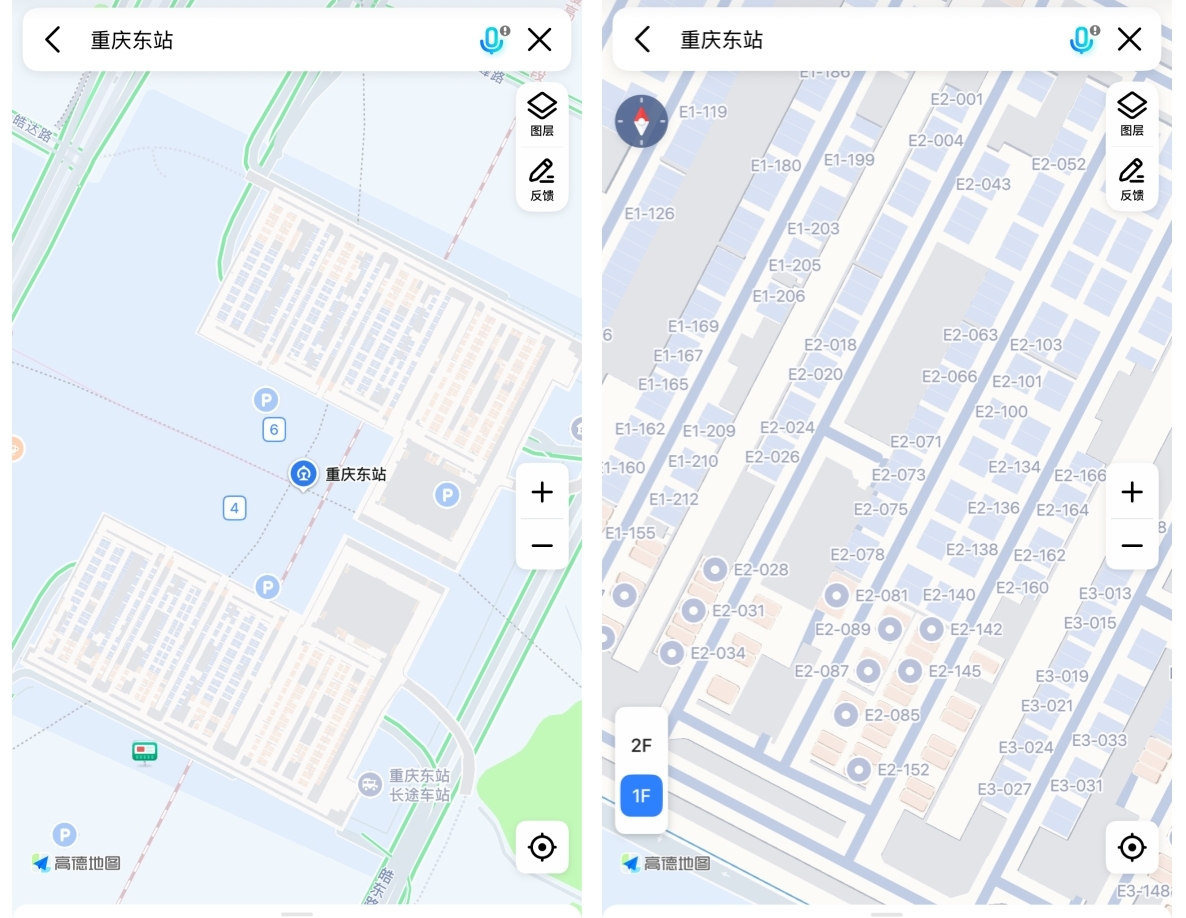Viewport: 1186px width, 918px height.
Task: Locate my position on the indoor floor map
Action: click(x=1131, y=848)
